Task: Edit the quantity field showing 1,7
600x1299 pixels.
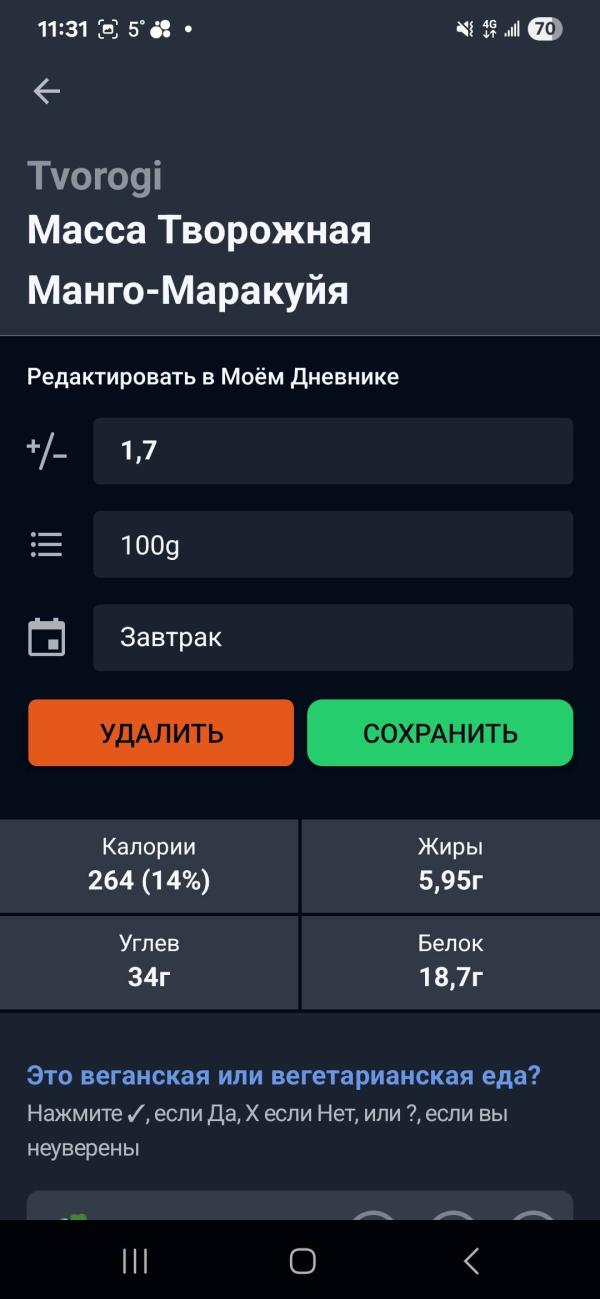Action: click(333, 451)
